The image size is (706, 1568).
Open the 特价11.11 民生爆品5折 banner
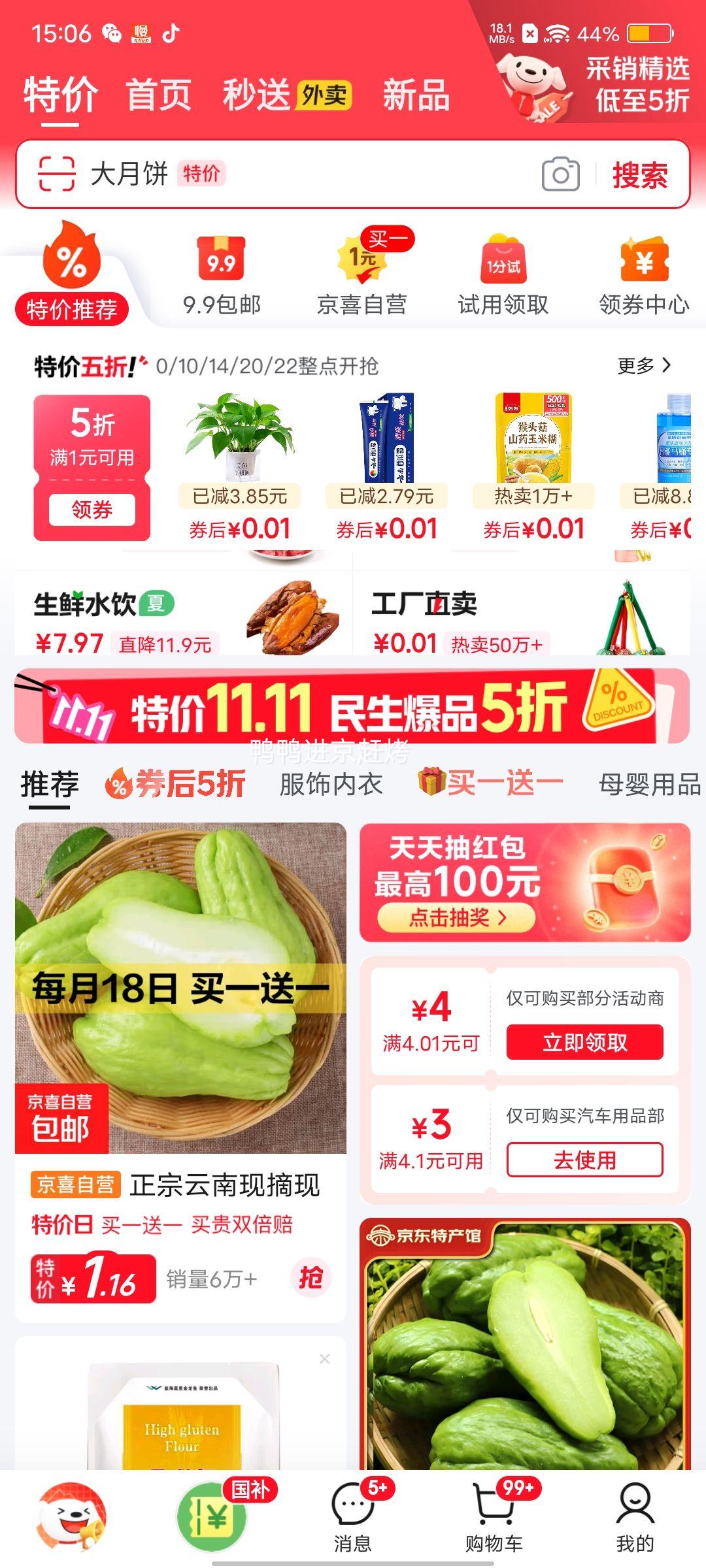[352, 706]
